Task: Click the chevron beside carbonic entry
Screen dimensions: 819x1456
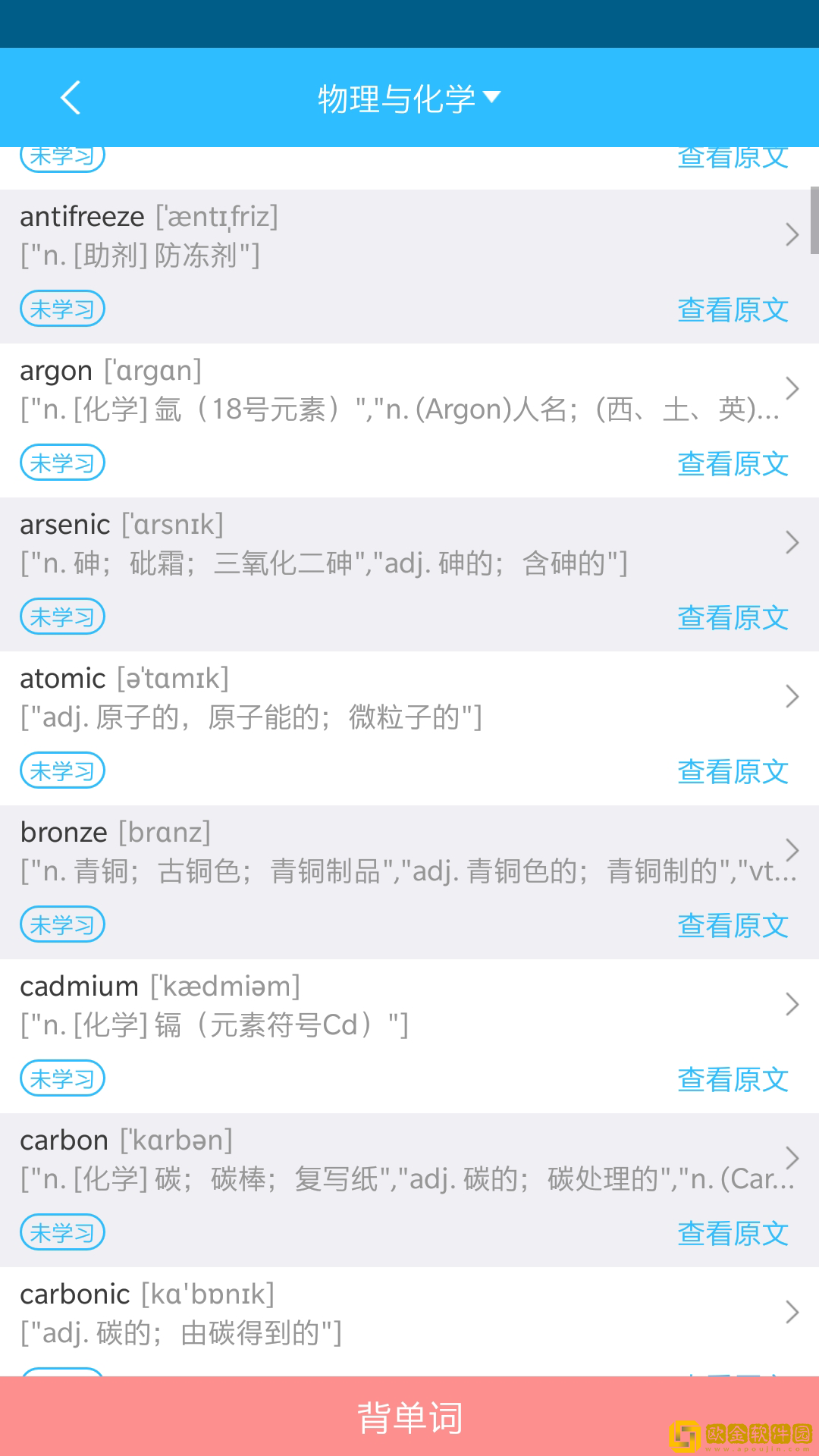Action: (792, 1312)
